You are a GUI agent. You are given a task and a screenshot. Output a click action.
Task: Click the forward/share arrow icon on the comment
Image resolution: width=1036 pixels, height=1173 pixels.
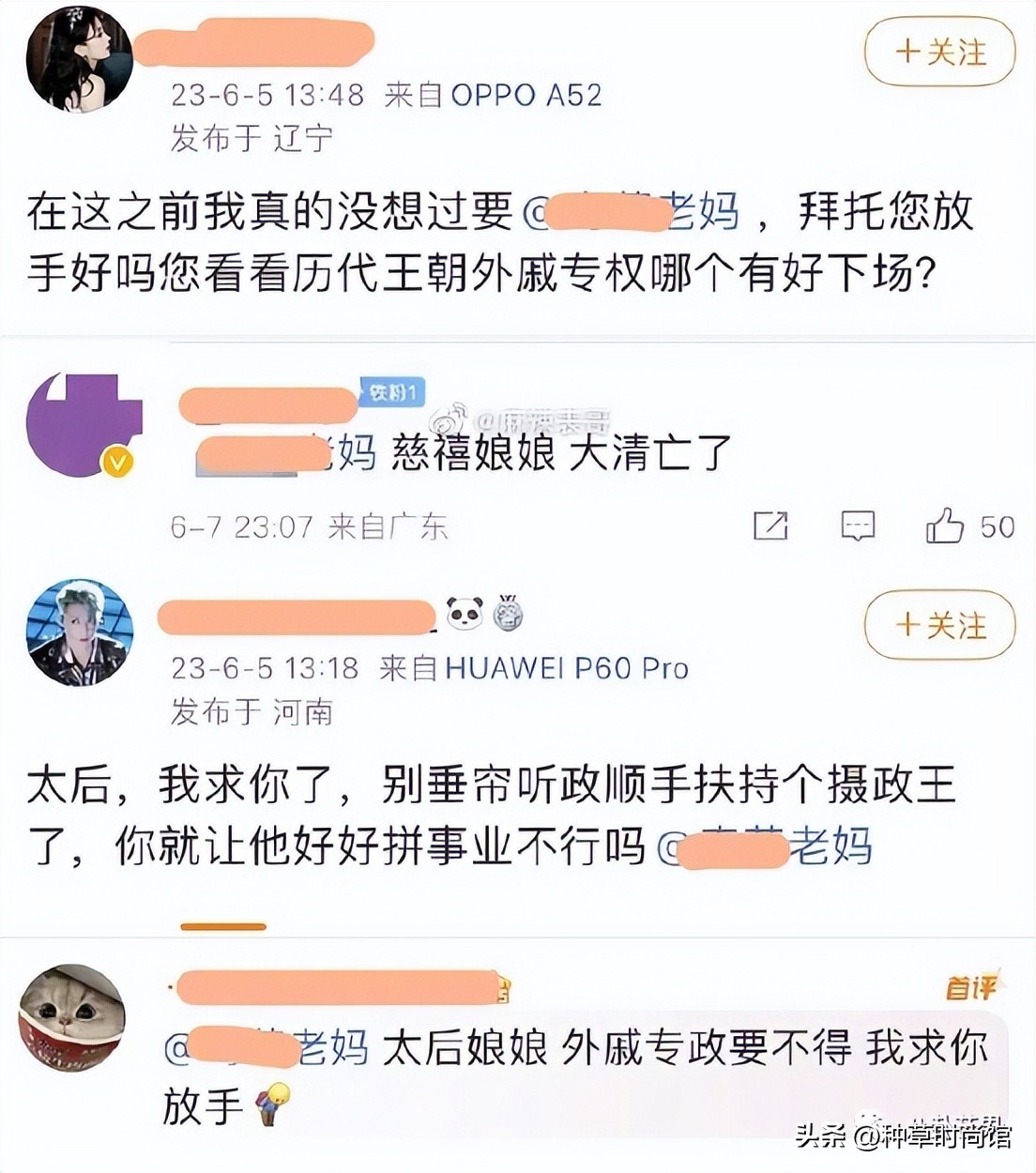771,527
